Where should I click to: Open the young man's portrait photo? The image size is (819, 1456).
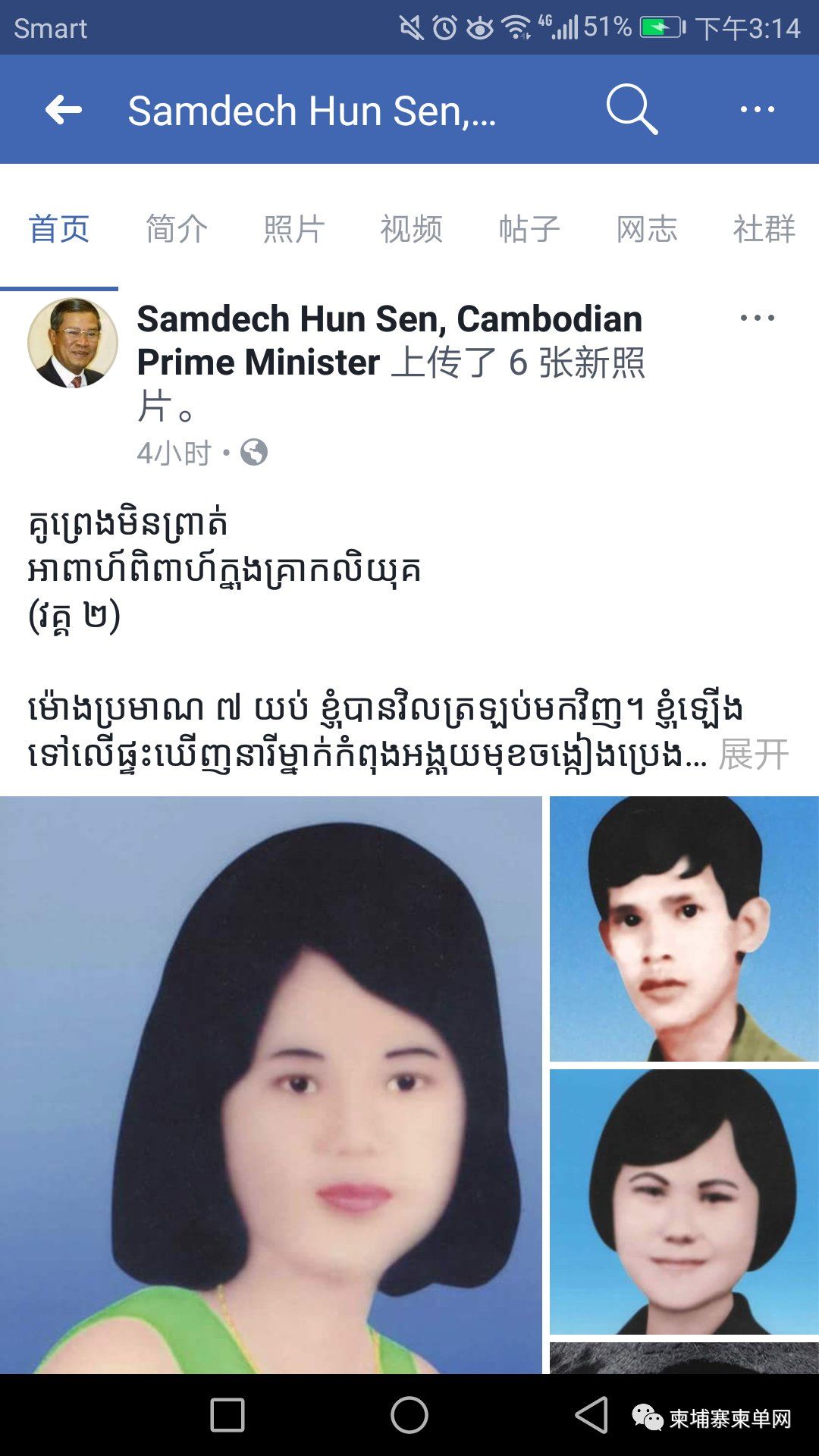[684, 928]
